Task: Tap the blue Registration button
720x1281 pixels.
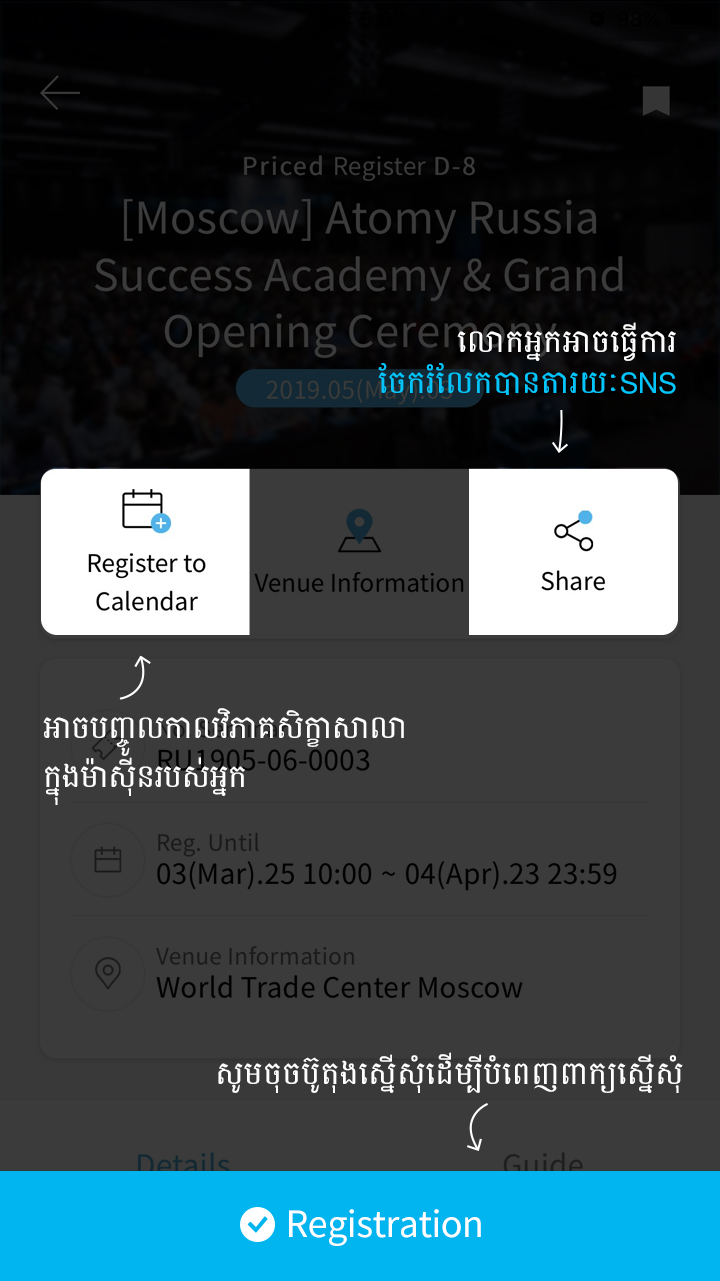Action: coord(360,1225)
